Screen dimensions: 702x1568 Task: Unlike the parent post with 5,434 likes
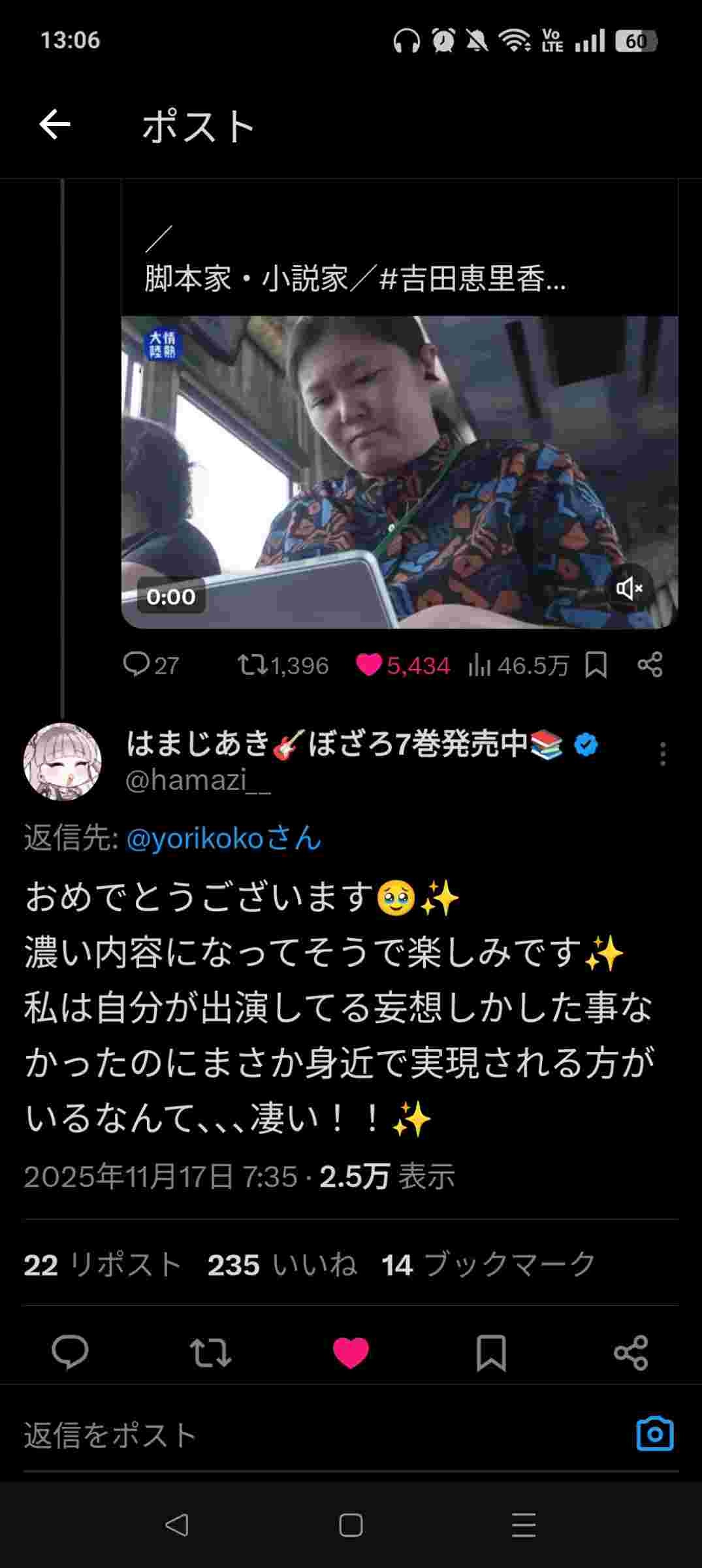pos(369,665)
